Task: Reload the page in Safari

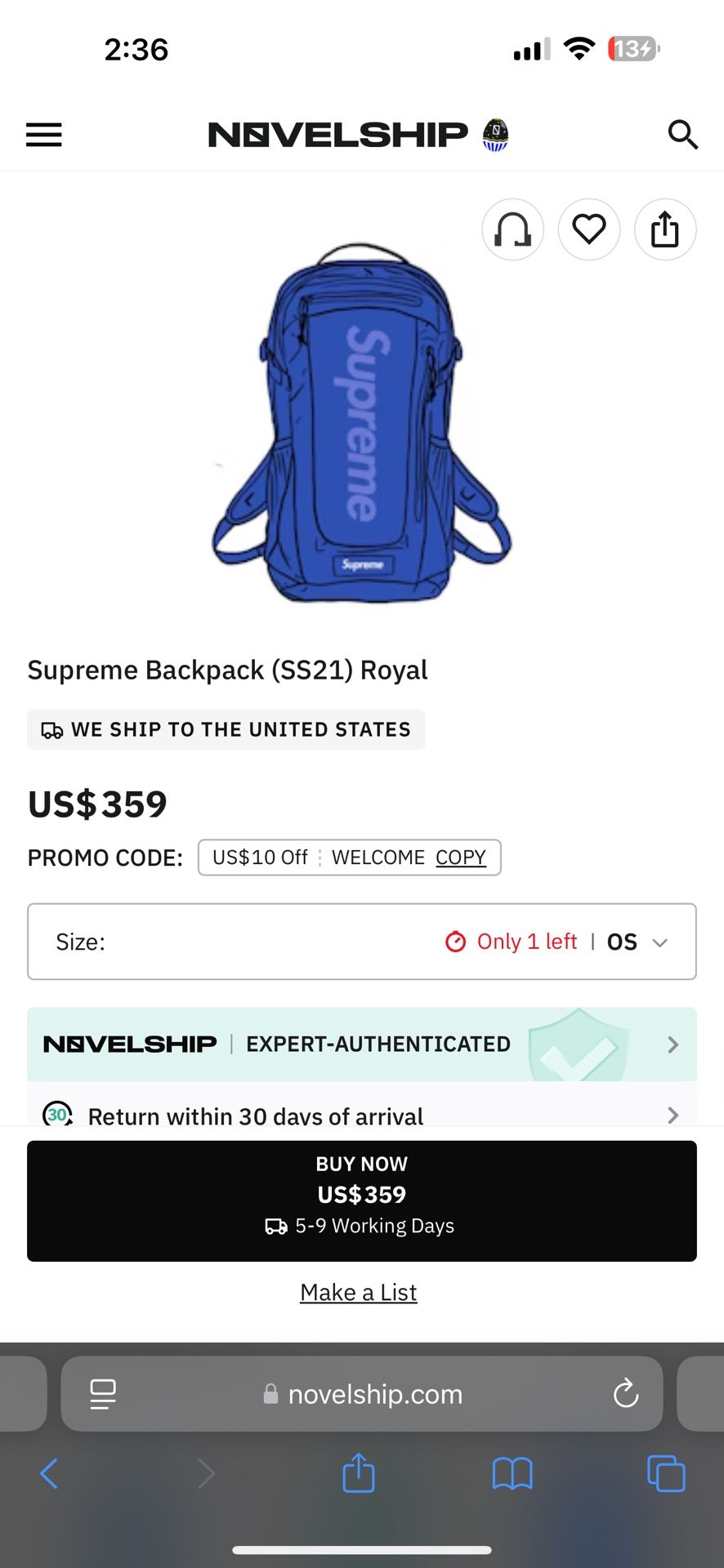Action: [x=625, y=1394]
